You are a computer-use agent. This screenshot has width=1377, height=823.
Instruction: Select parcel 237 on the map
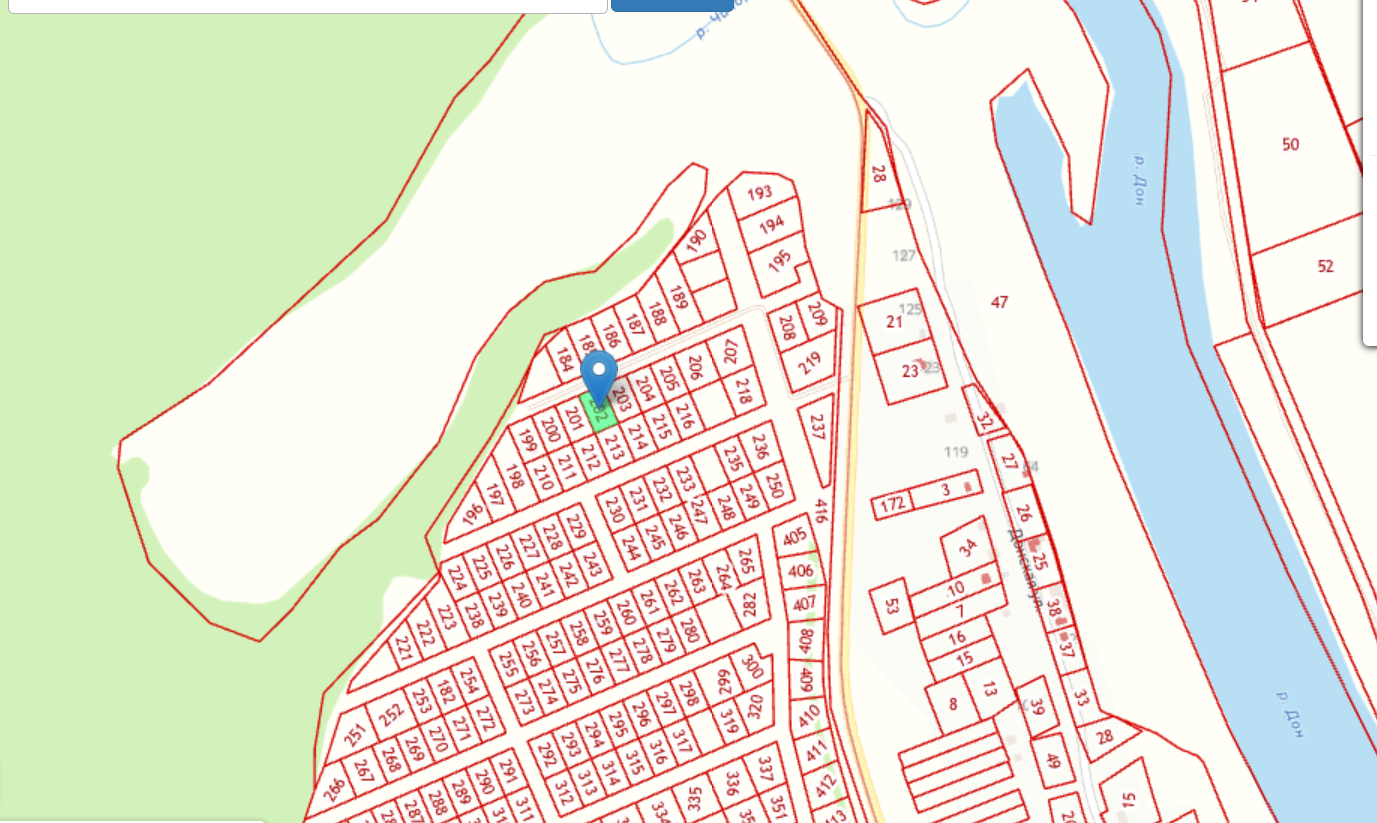(819, 427)
